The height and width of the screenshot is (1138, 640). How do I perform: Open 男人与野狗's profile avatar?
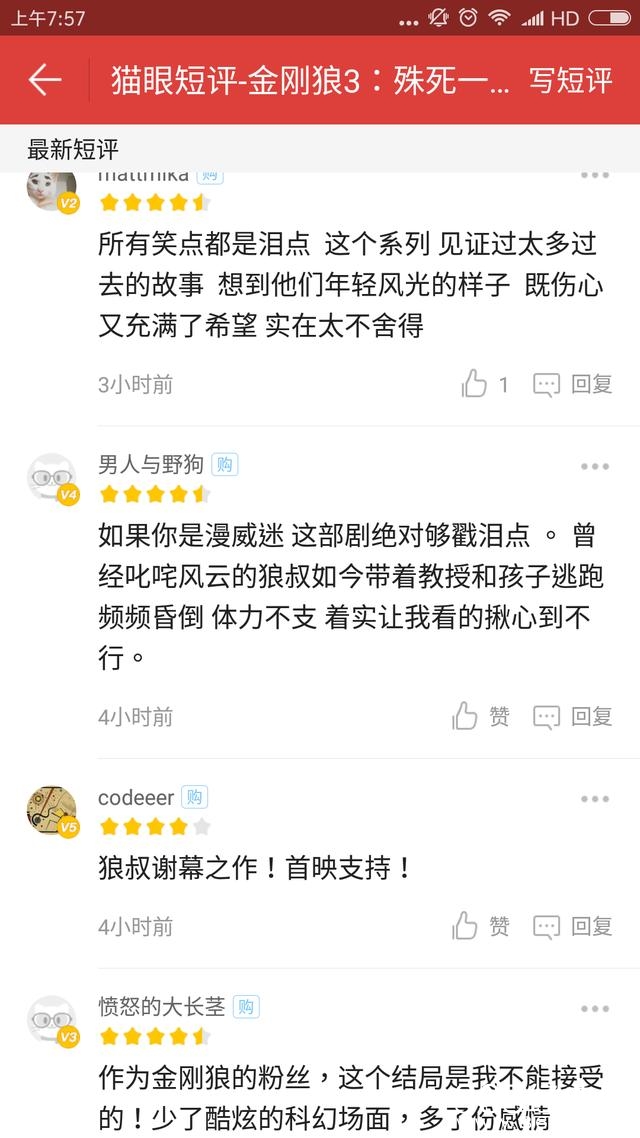pos(51,478)
